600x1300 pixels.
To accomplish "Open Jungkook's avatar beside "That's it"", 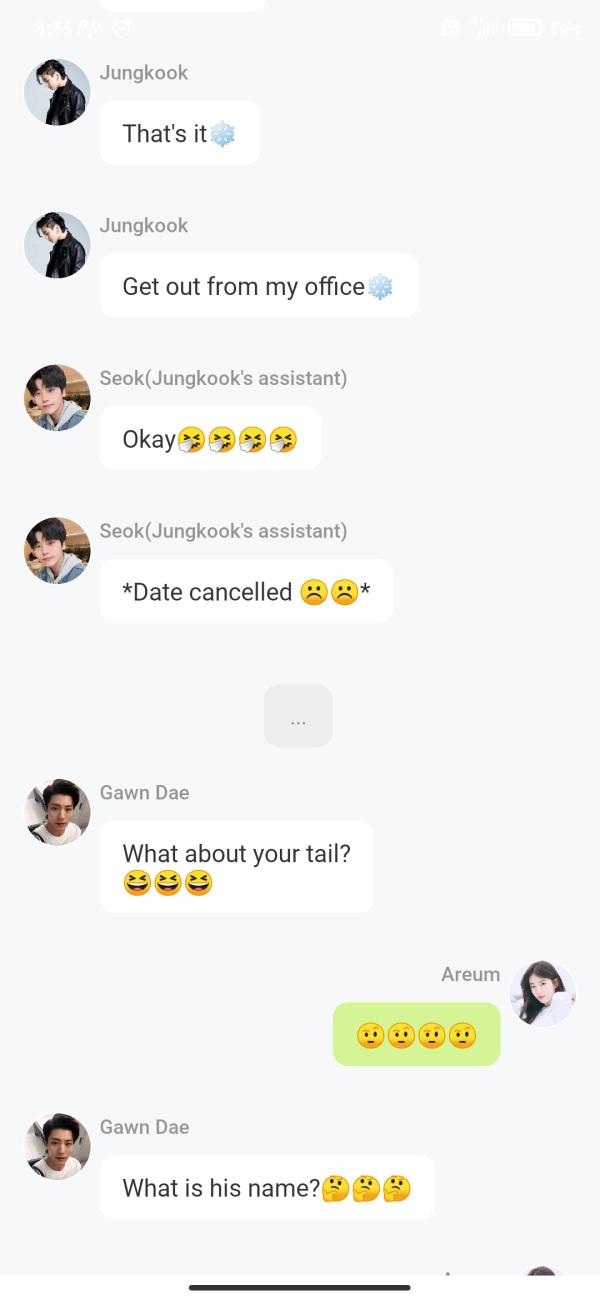I will pyautogui.click(x=57, y=92).
